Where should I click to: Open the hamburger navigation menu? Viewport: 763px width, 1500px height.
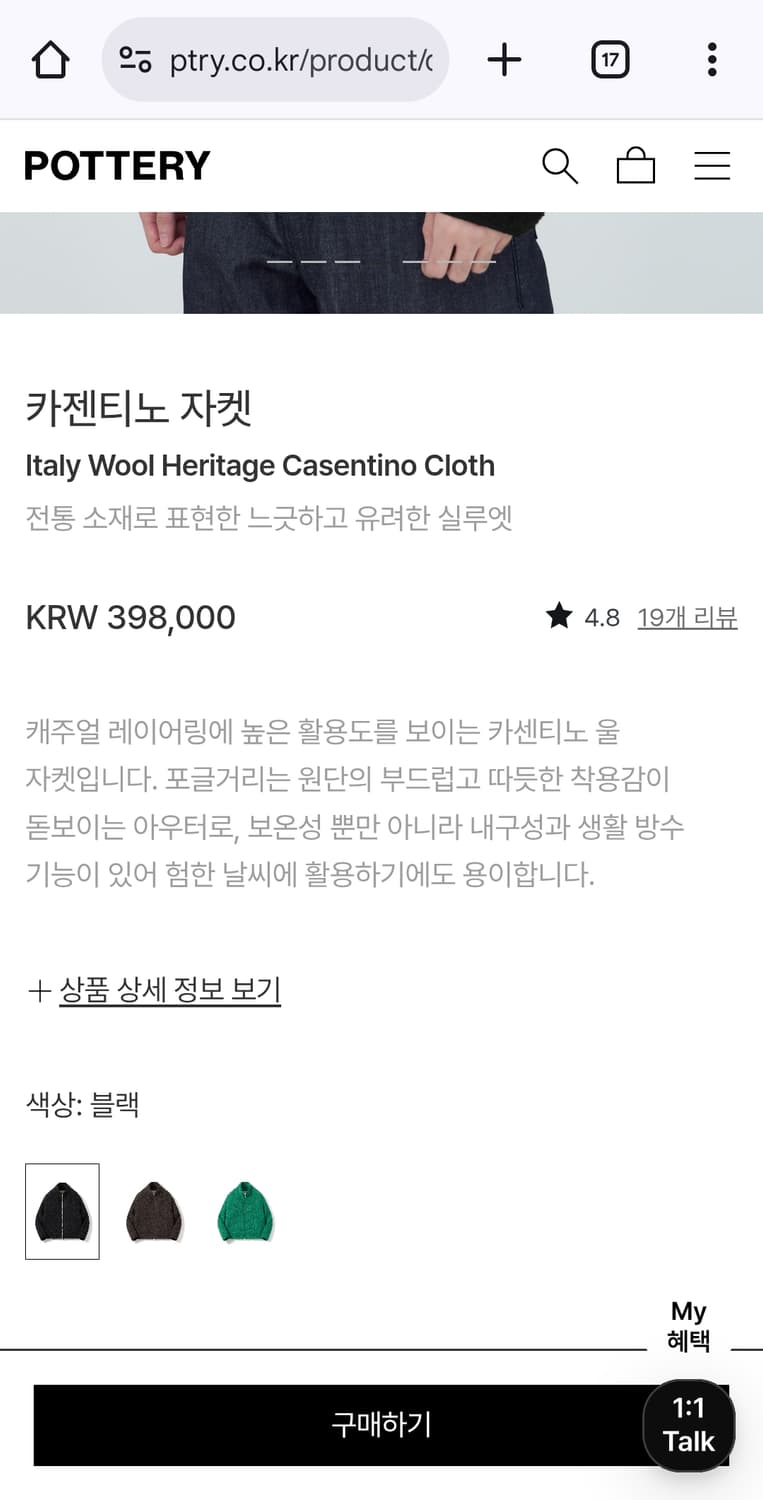(712, 167)
